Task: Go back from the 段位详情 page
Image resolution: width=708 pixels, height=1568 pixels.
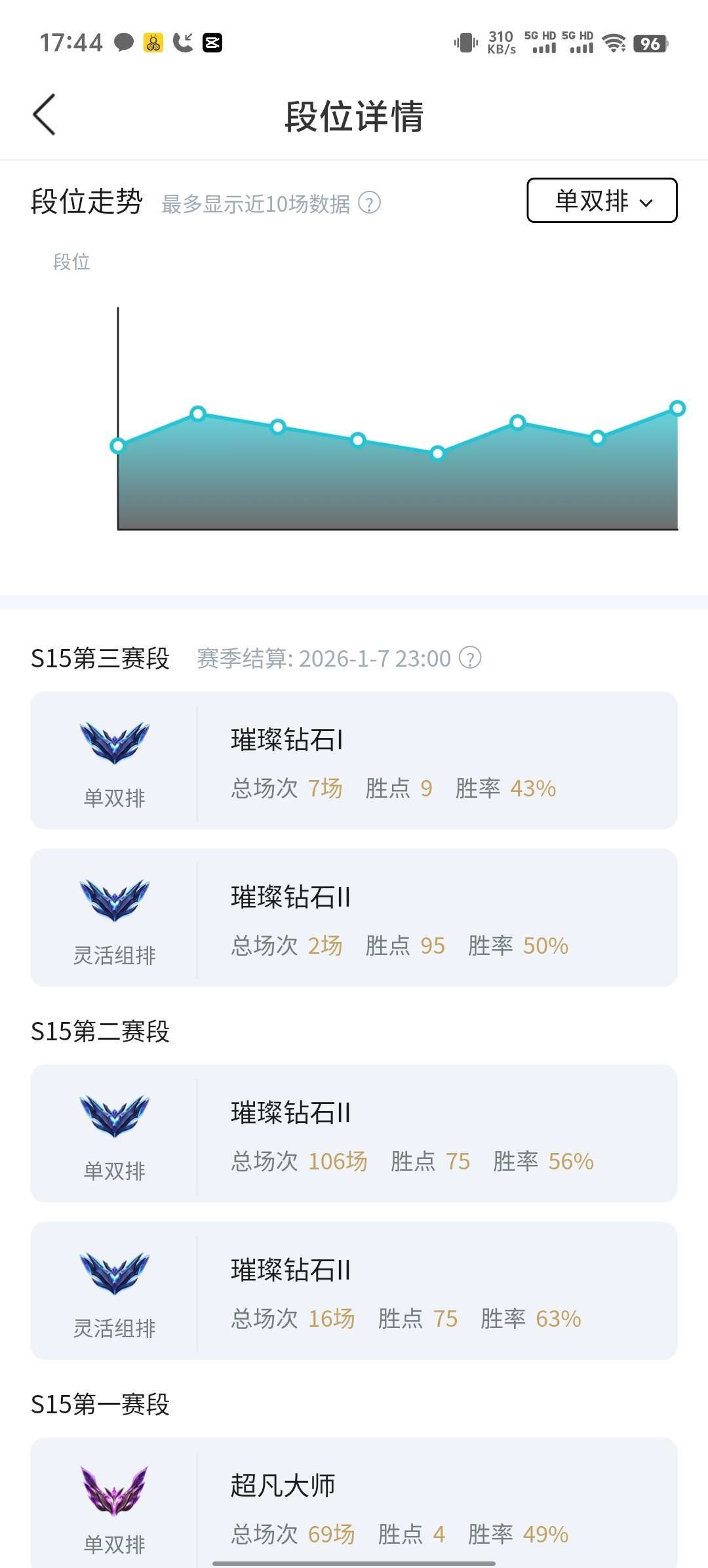Action: click(45, 115)
